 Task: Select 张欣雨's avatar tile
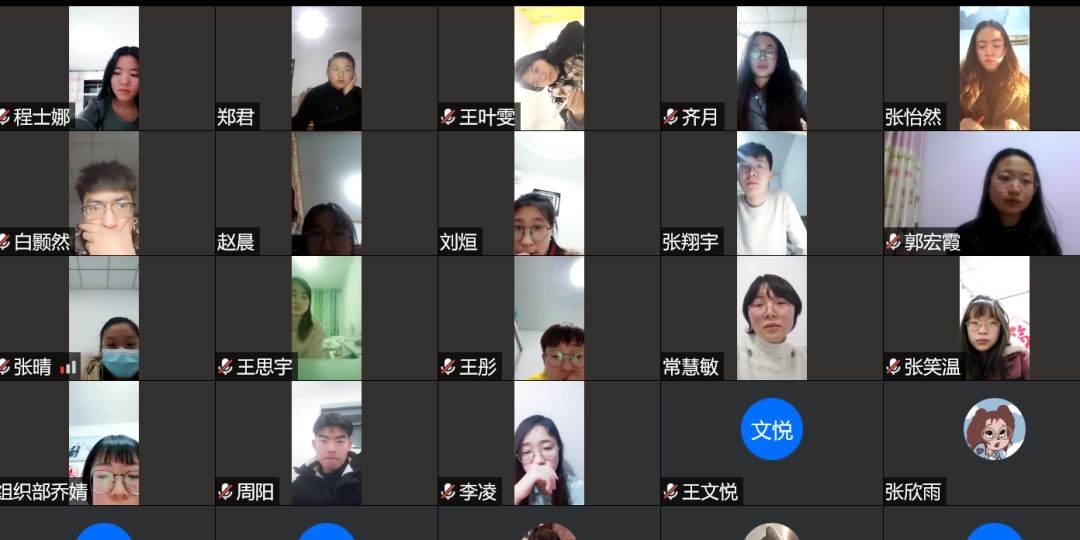[x=994, y=431]
